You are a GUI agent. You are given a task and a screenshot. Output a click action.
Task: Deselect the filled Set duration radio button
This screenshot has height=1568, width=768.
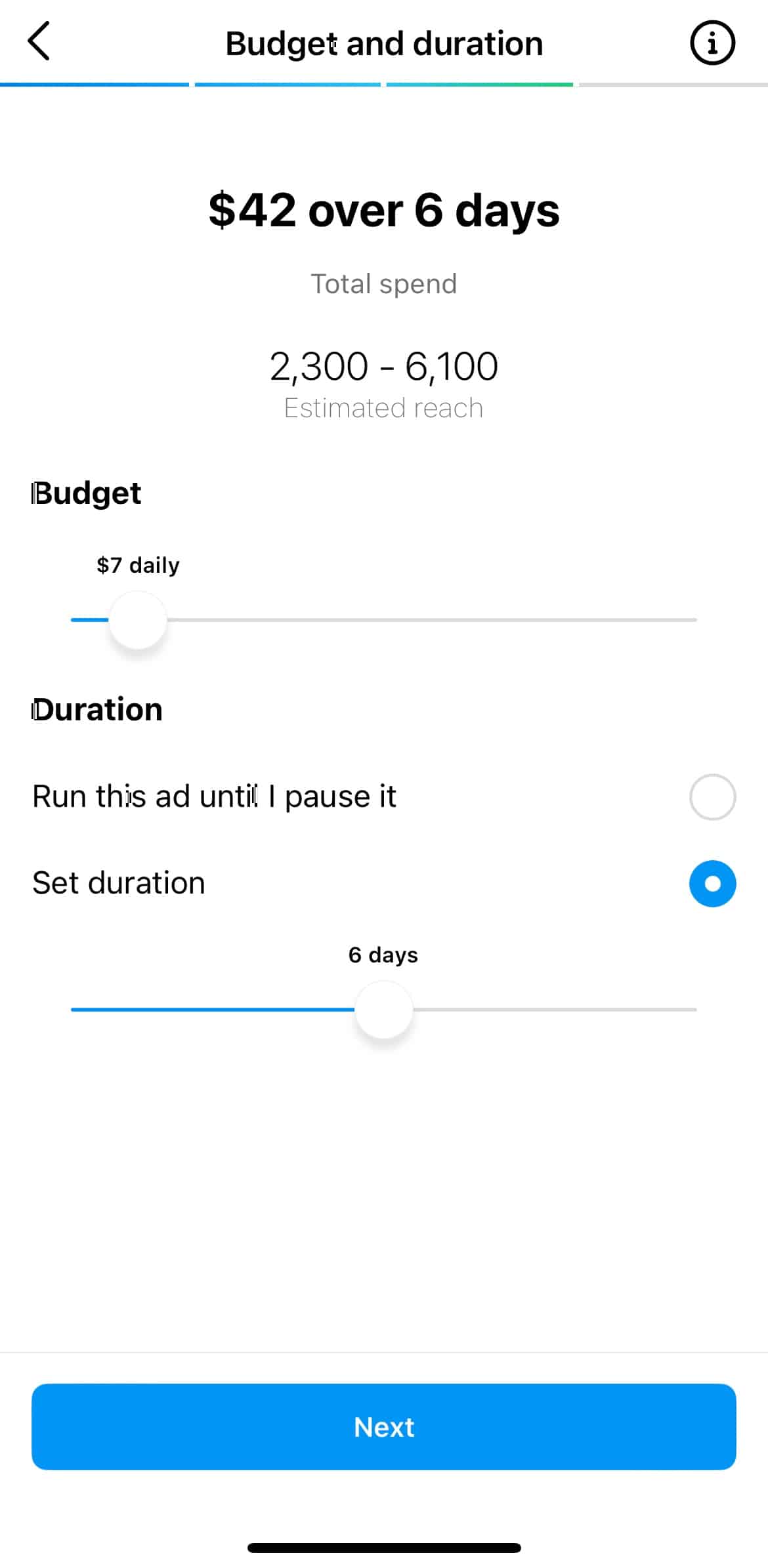[x=712, y=883]
